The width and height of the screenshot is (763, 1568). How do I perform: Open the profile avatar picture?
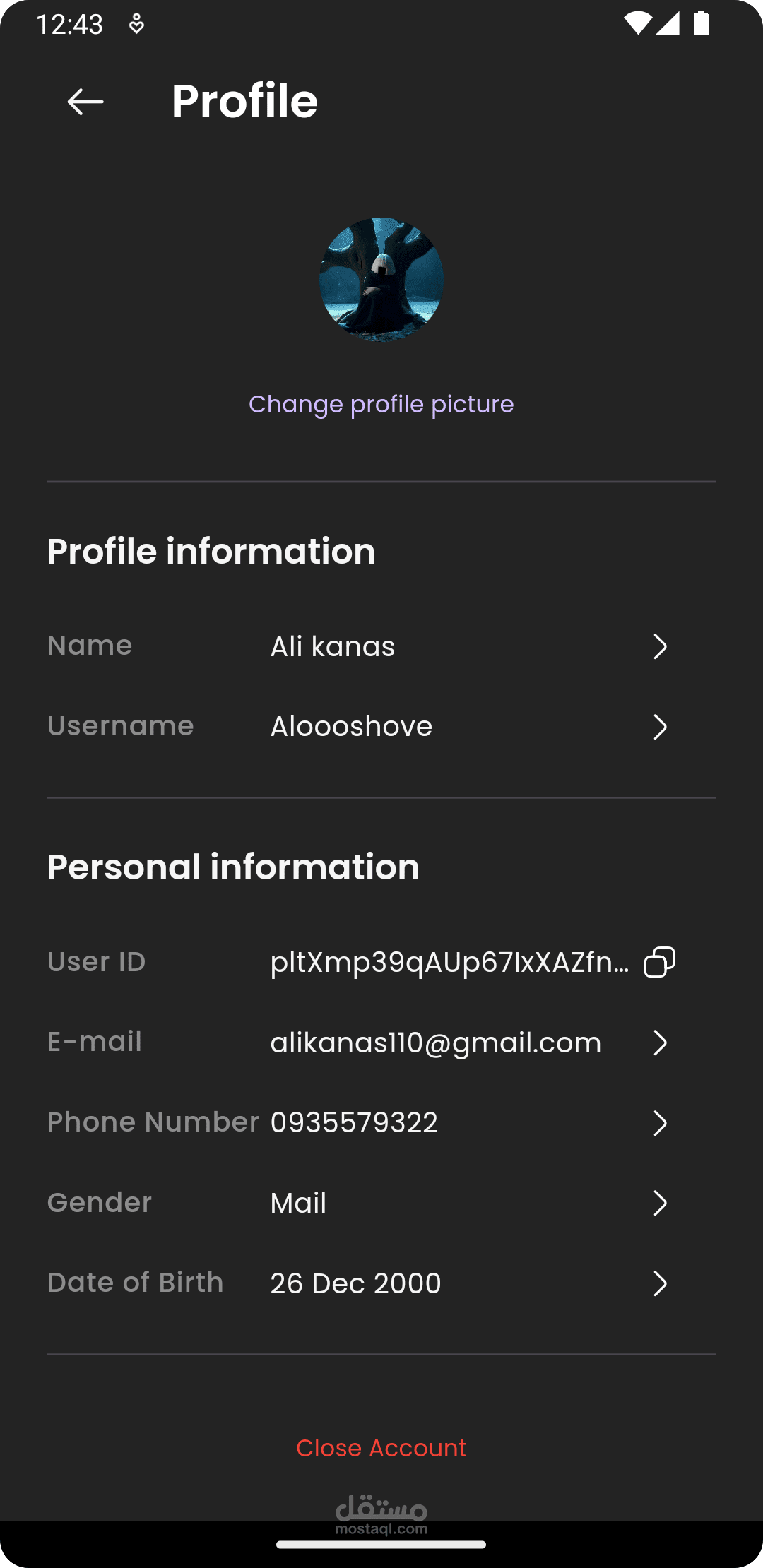381,280
